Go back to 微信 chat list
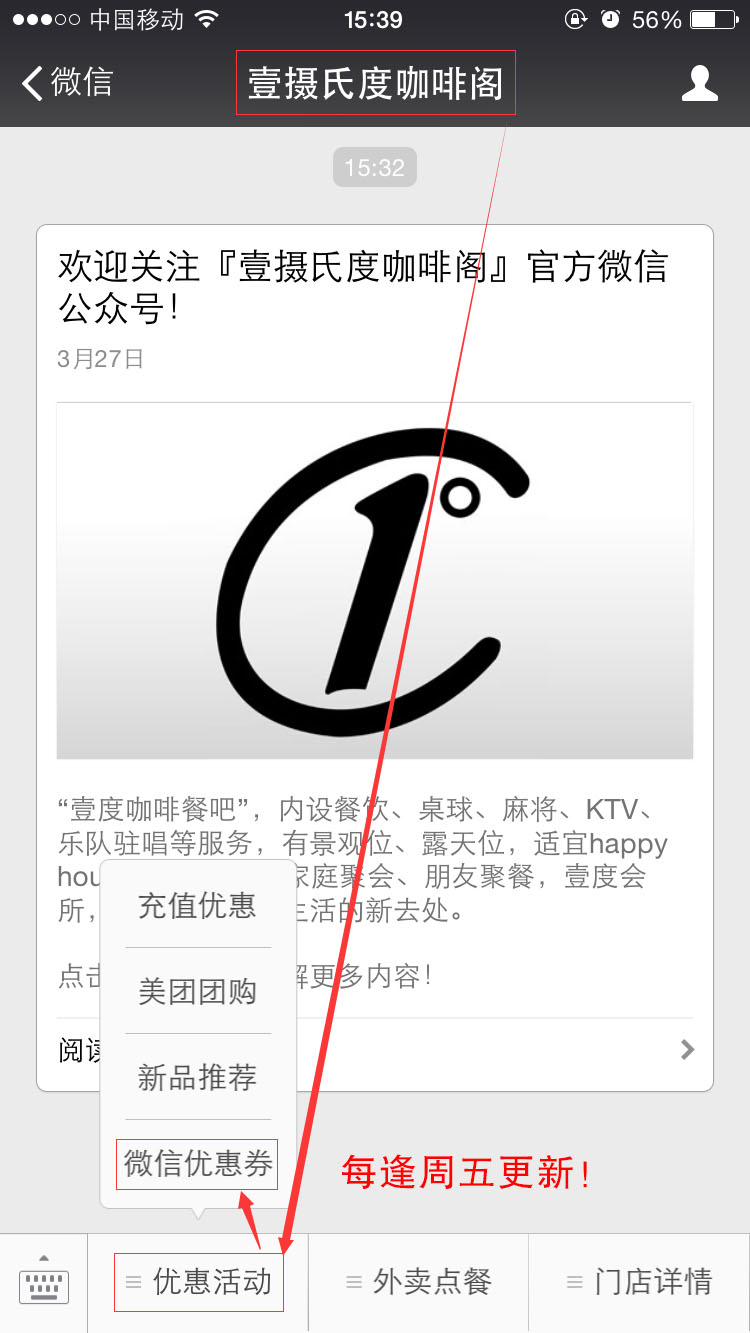 67,83
